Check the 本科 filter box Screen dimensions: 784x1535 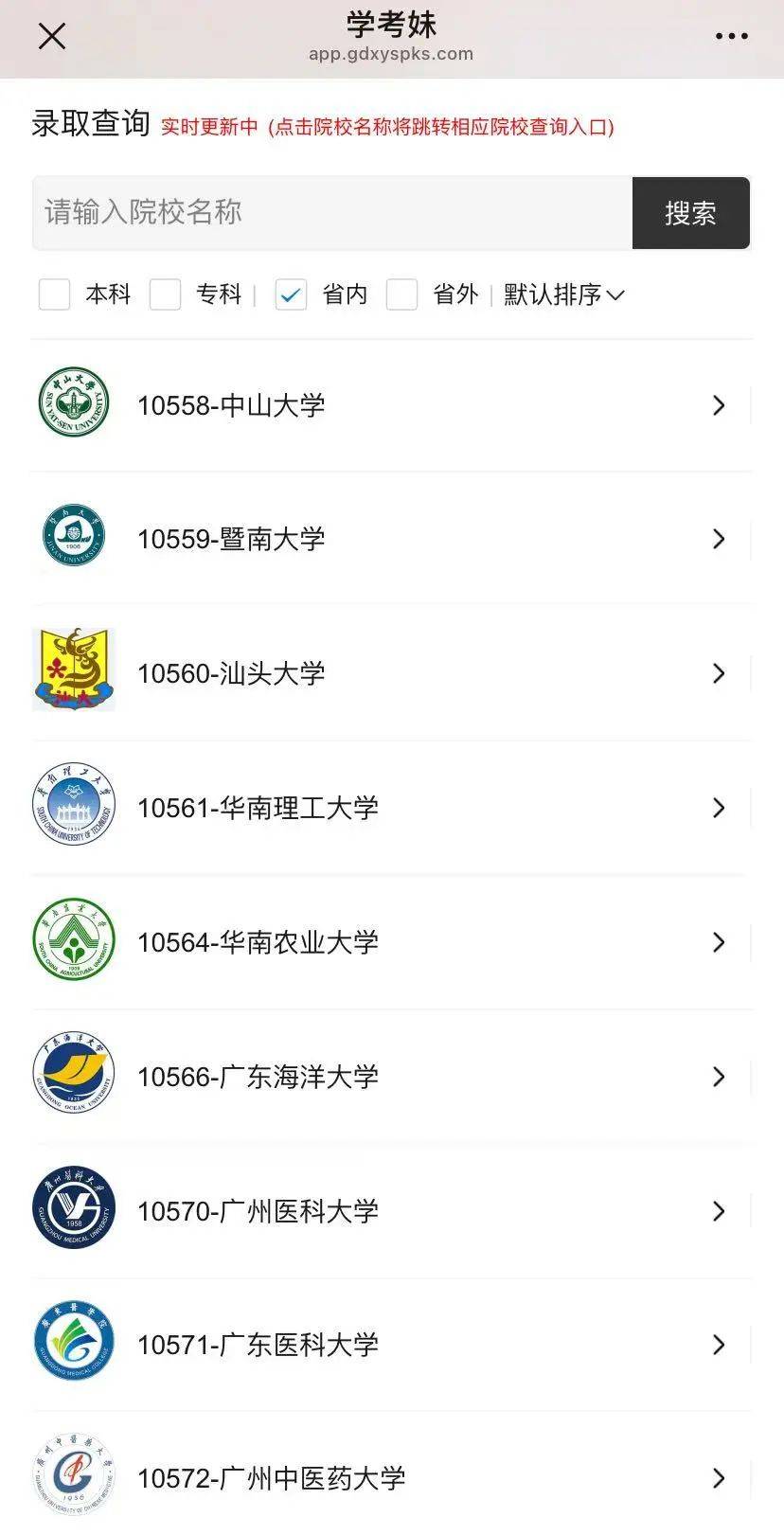[x=54, y=295]
